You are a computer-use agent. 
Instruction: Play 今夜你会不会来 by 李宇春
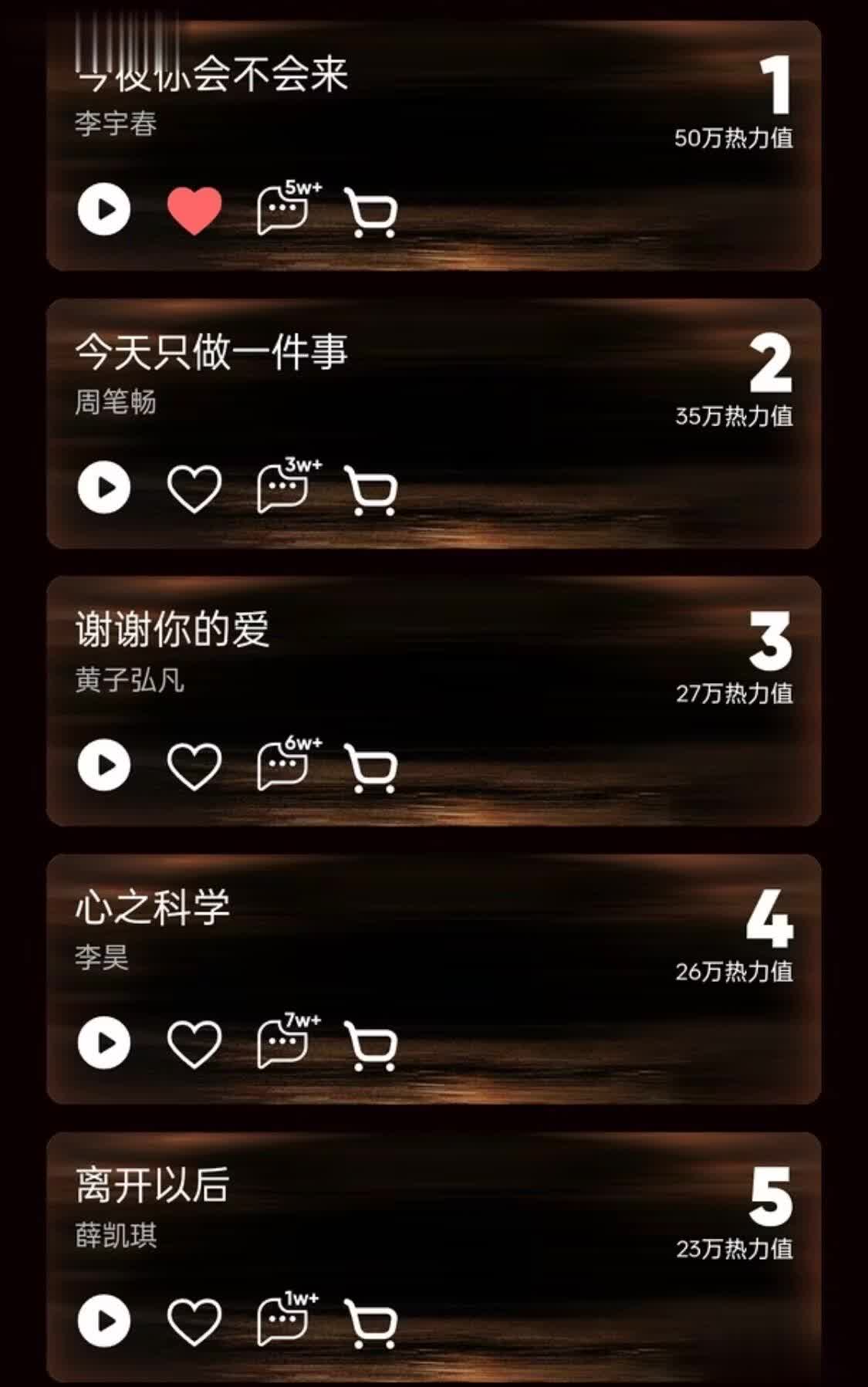point(104,209)
